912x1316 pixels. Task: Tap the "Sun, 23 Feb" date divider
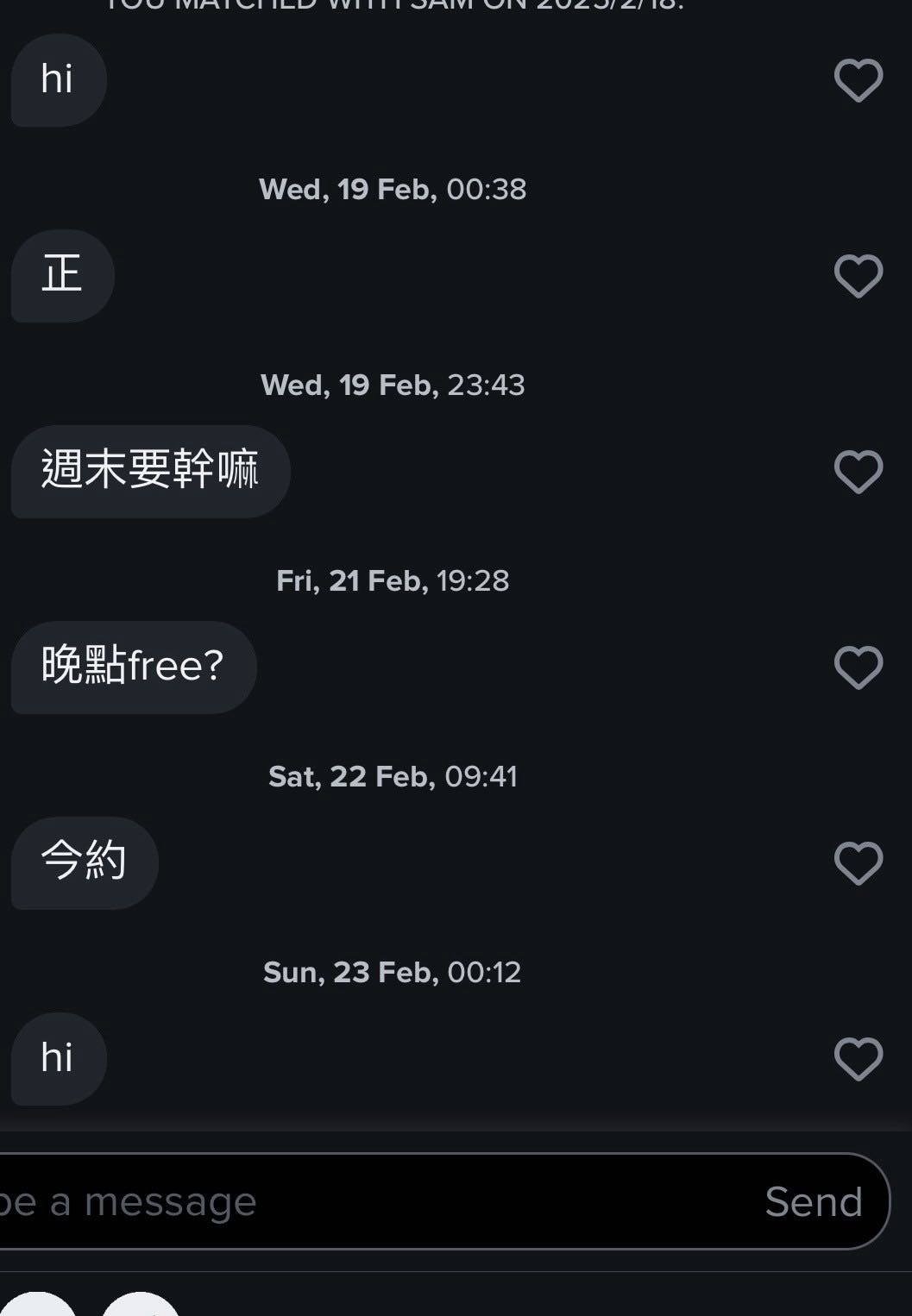pyautogui.click(x=391, y=972)
